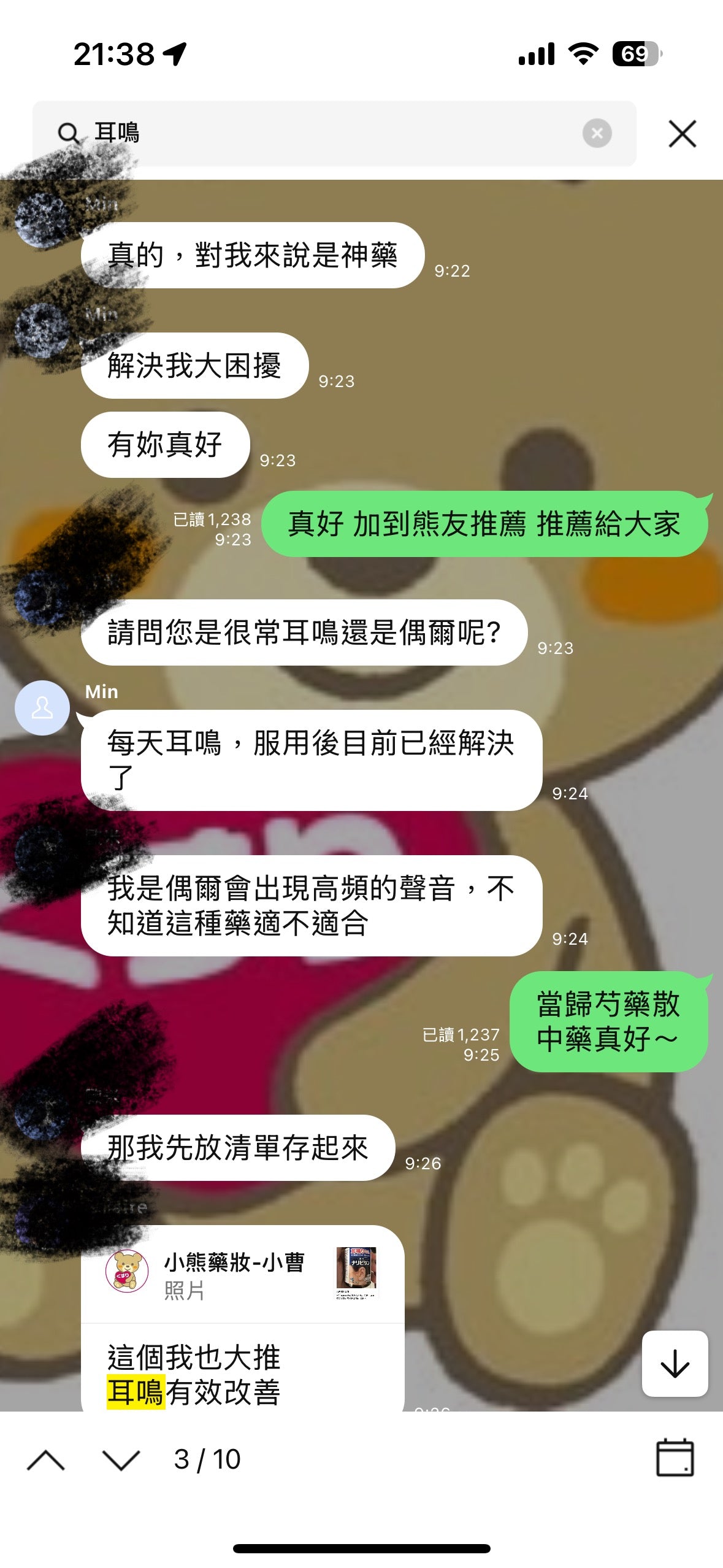This screenshot has height=1568, width=723.
Task: Jump to the latest messages
Action: click(x=675, y=1364)
